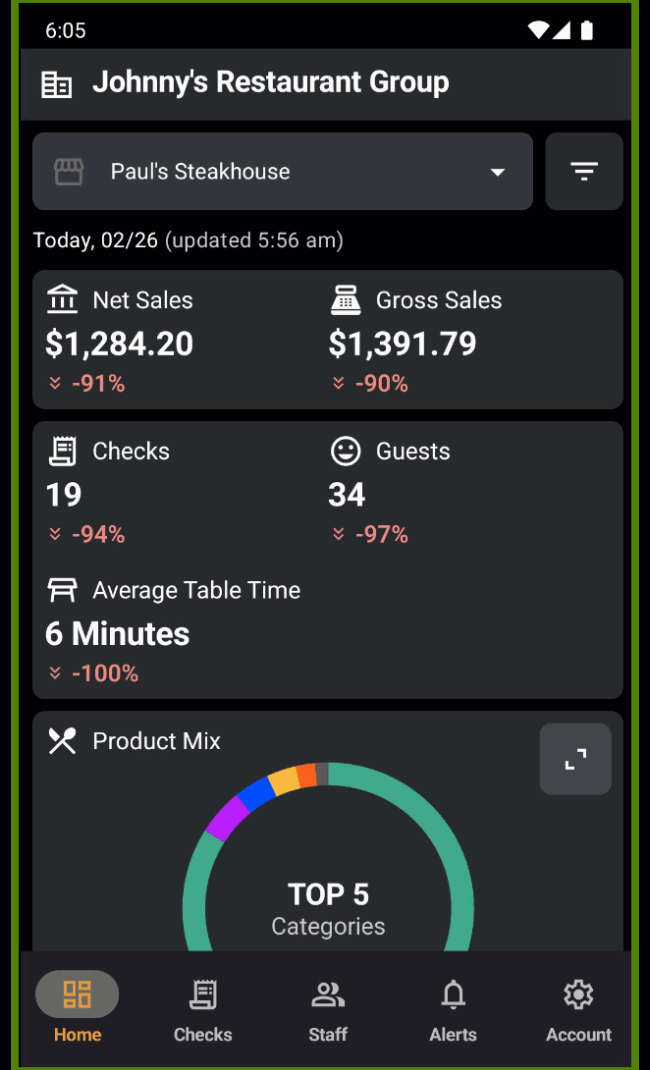Open the Alerts tab

point(453,1011)
